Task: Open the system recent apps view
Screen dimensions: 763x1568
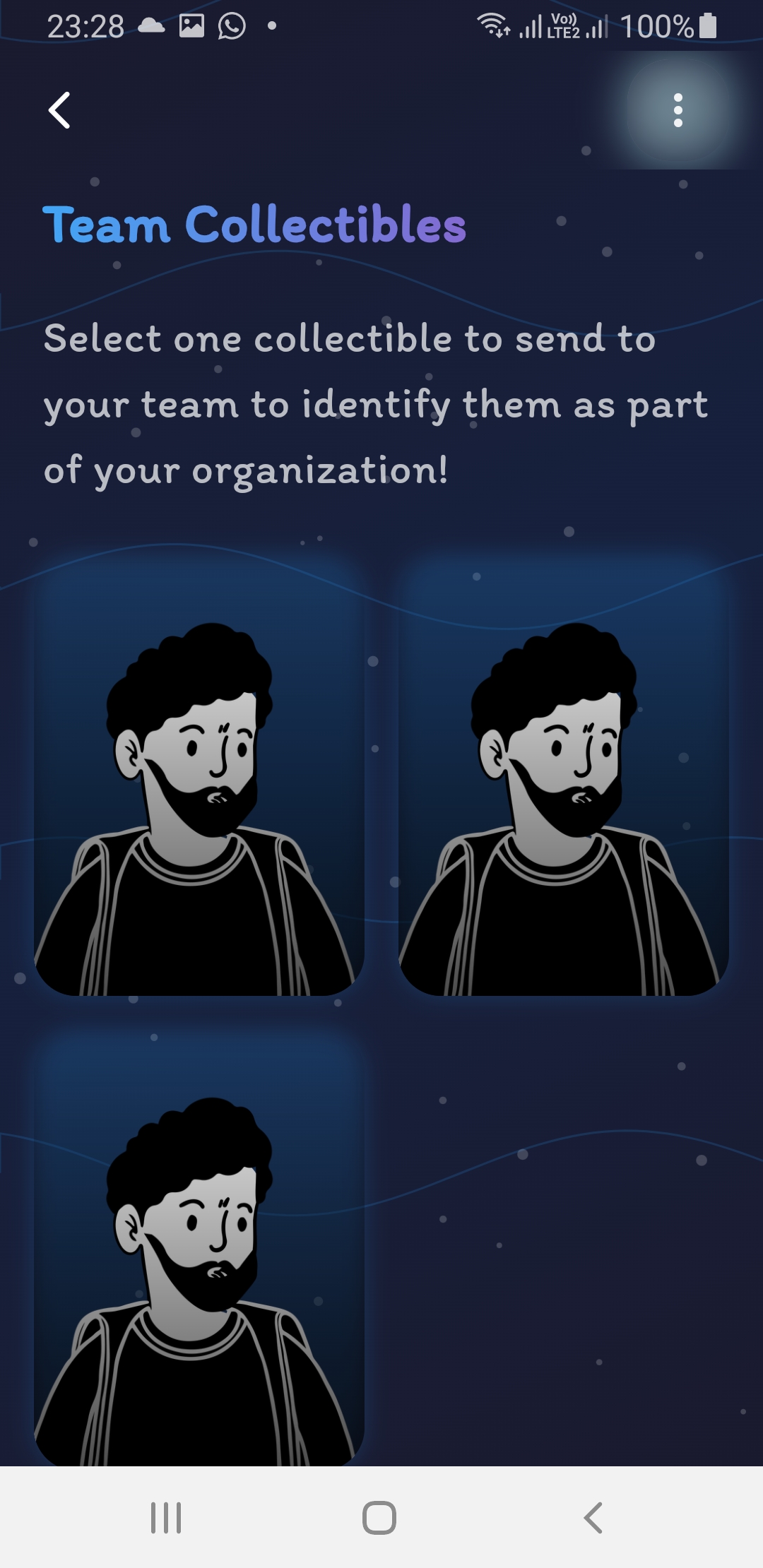Action: pyautogui.click(x=166, y=1517)
